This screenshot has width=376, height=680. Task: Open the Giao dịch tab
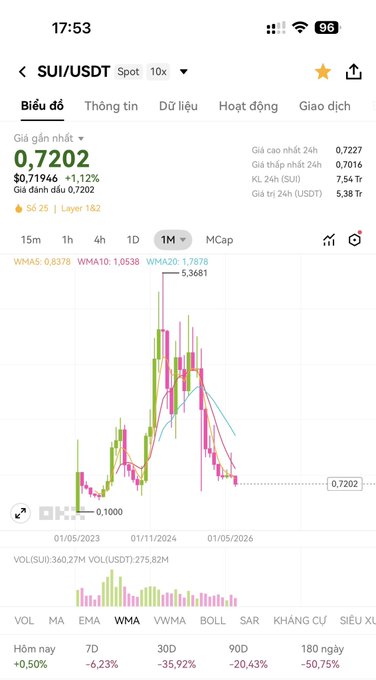(324, 106)
